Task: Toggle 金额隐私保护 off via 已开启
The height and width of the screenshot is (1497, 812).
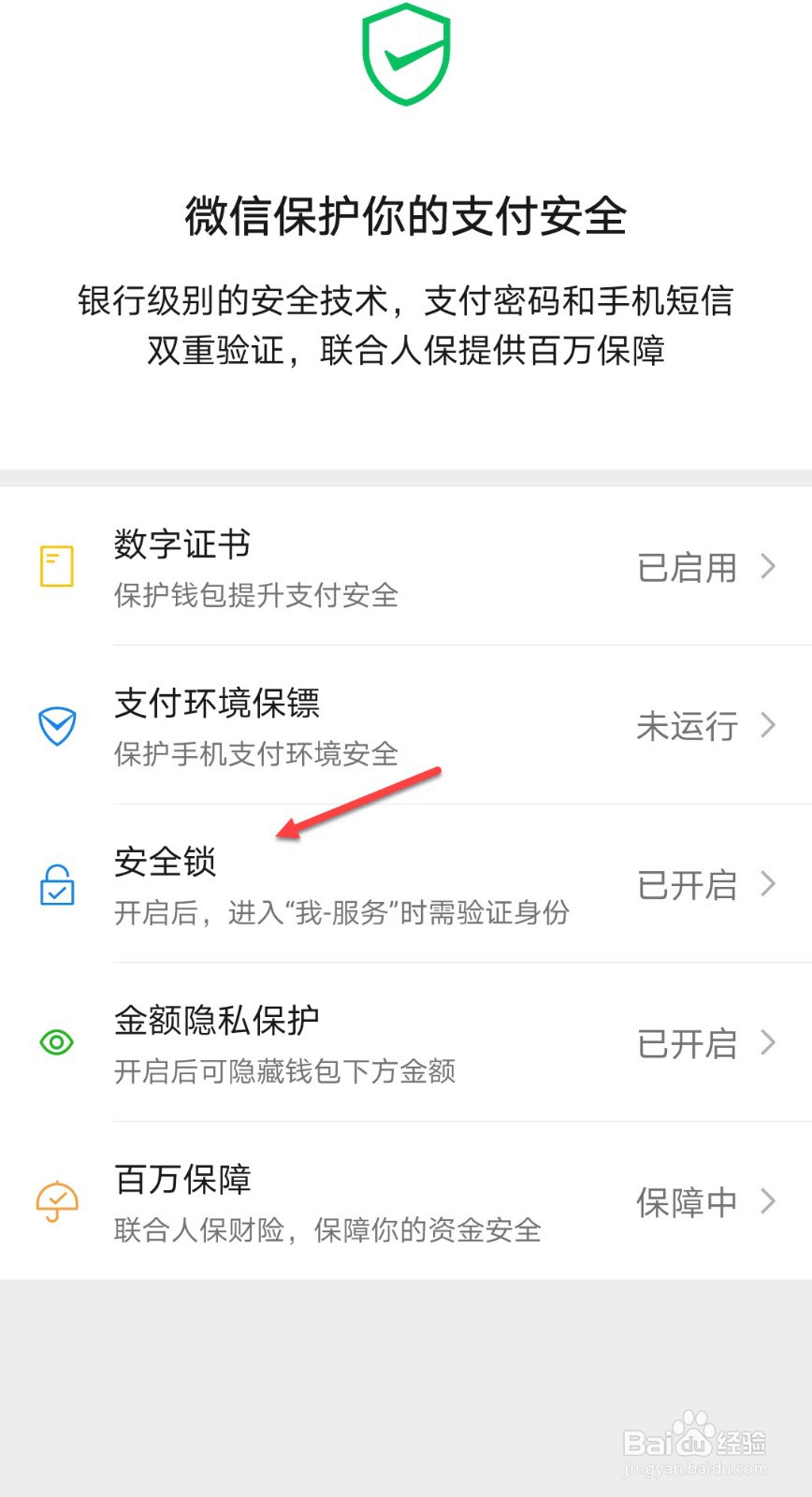Action: [x=687, y=1043]
